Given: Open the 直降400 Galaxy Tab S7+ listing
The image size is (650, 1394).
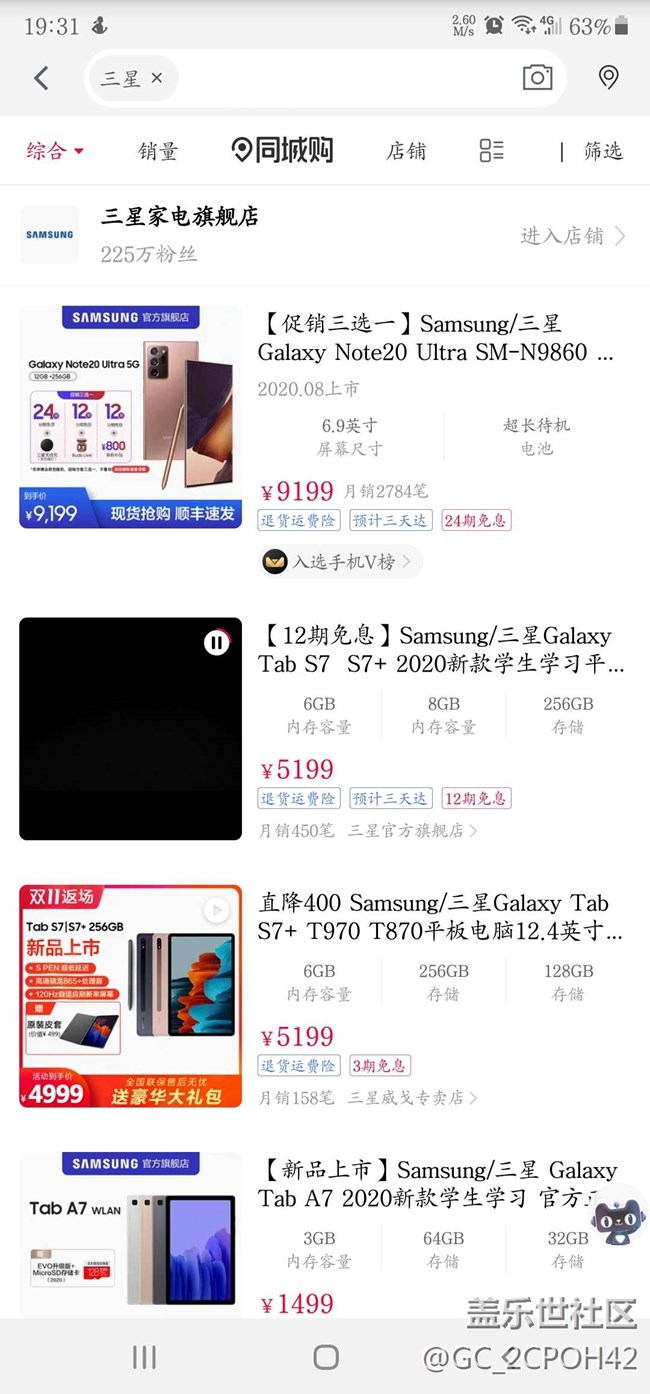Looking at the screenshot, I should tap(440, 917).
